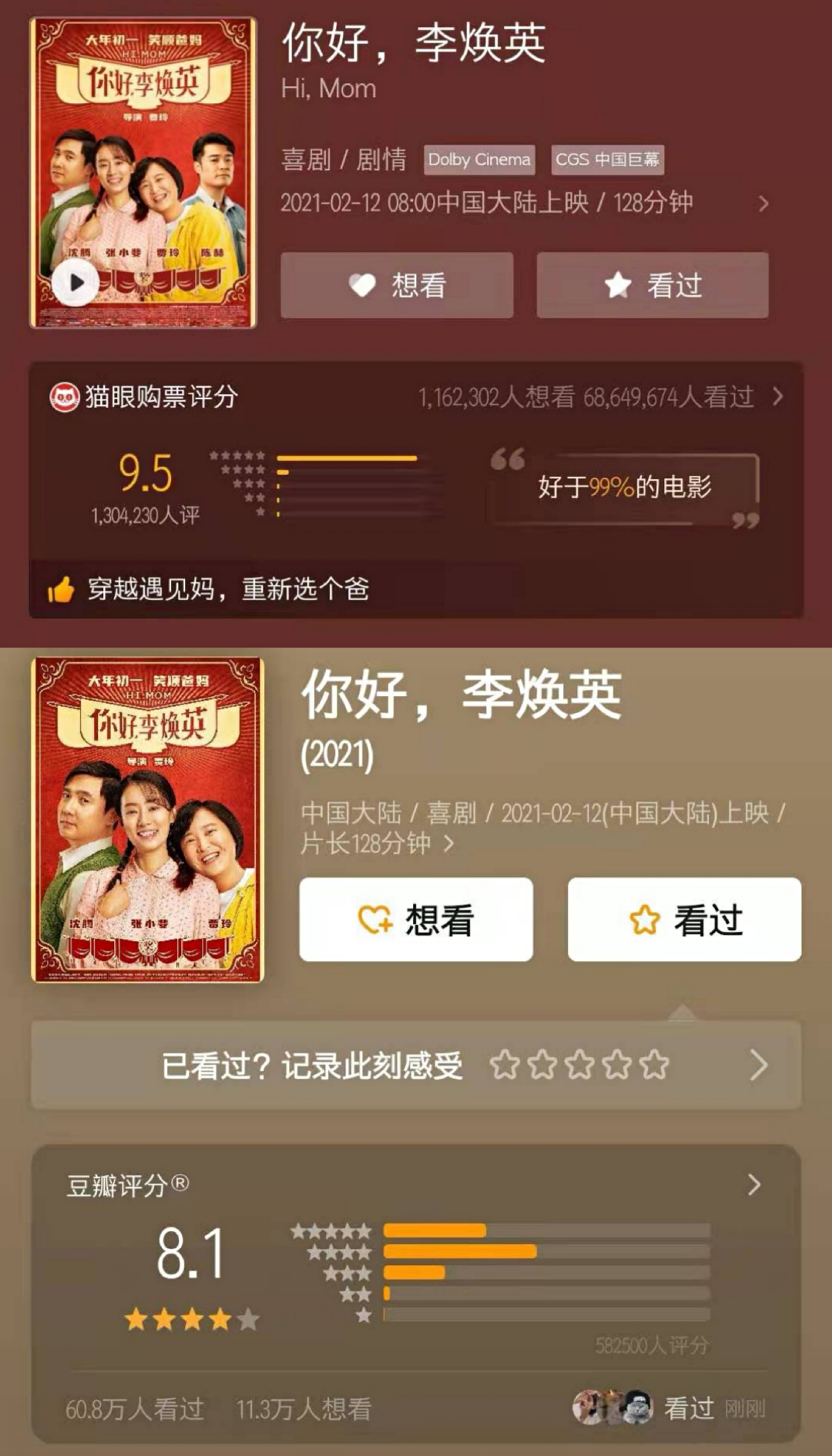Select the CGS 中国巨幕 tag
Viewport: 832px width, 1456px height.
coord(609,160)
